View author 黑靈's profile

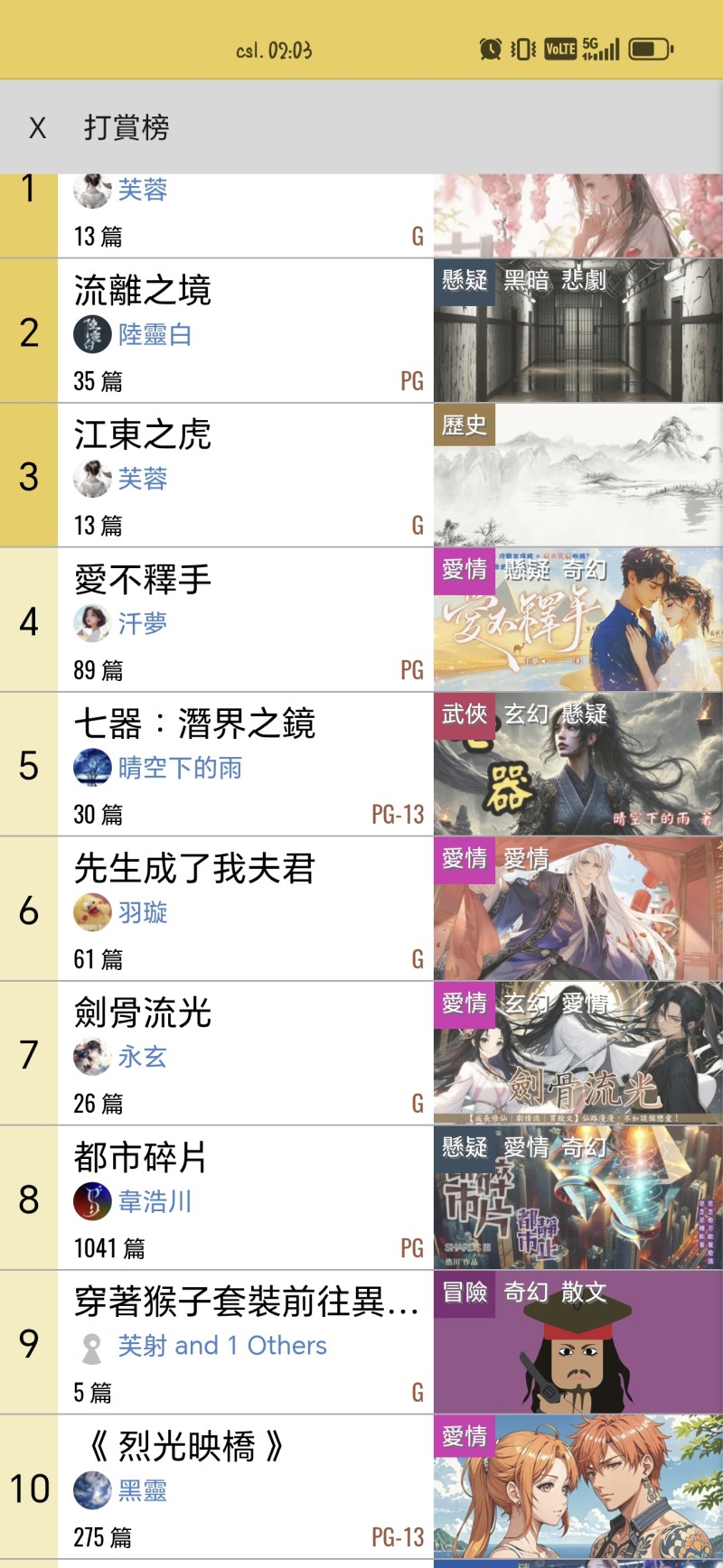[143, 1491]
